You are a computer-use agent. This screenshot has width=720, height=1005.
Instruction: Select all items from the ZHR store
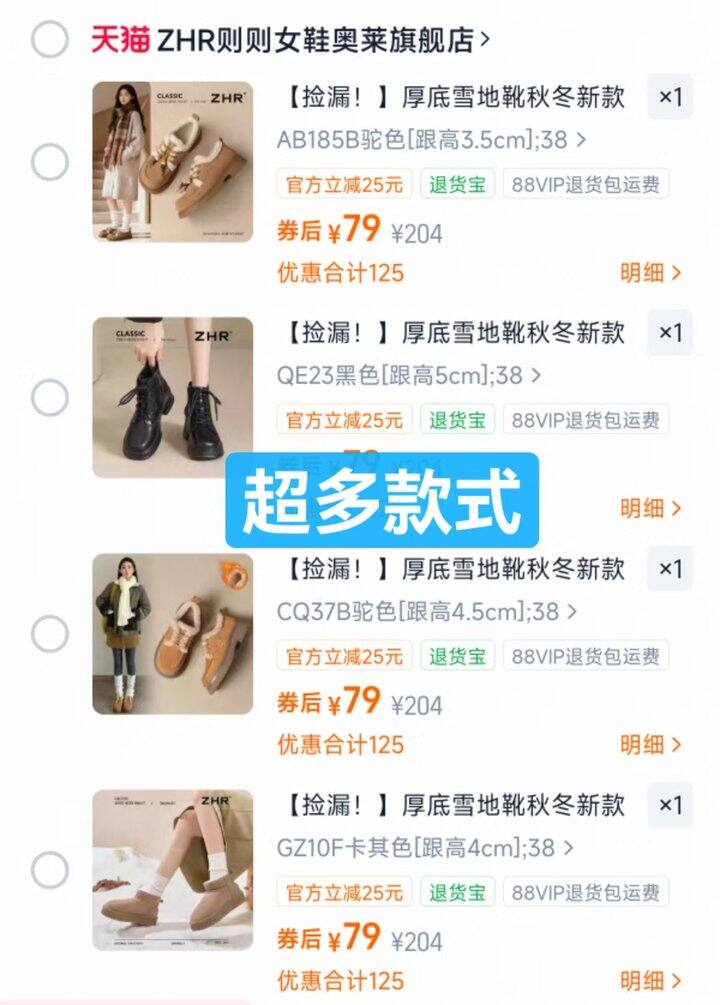click(x=49, y=39)
